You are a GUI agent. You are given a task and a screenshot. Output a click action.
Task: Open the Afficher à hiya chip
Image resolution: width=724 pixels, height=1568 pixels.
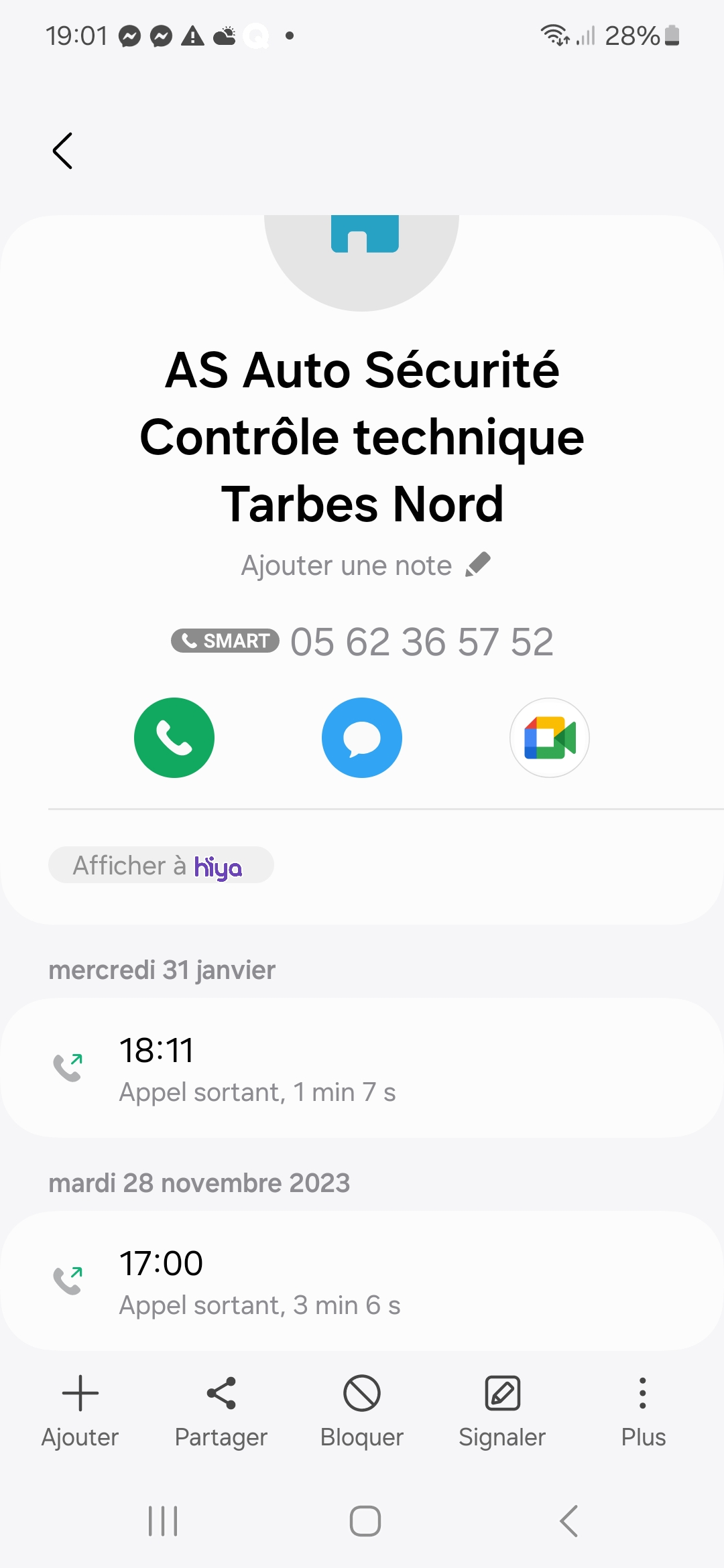coord(161,865)
